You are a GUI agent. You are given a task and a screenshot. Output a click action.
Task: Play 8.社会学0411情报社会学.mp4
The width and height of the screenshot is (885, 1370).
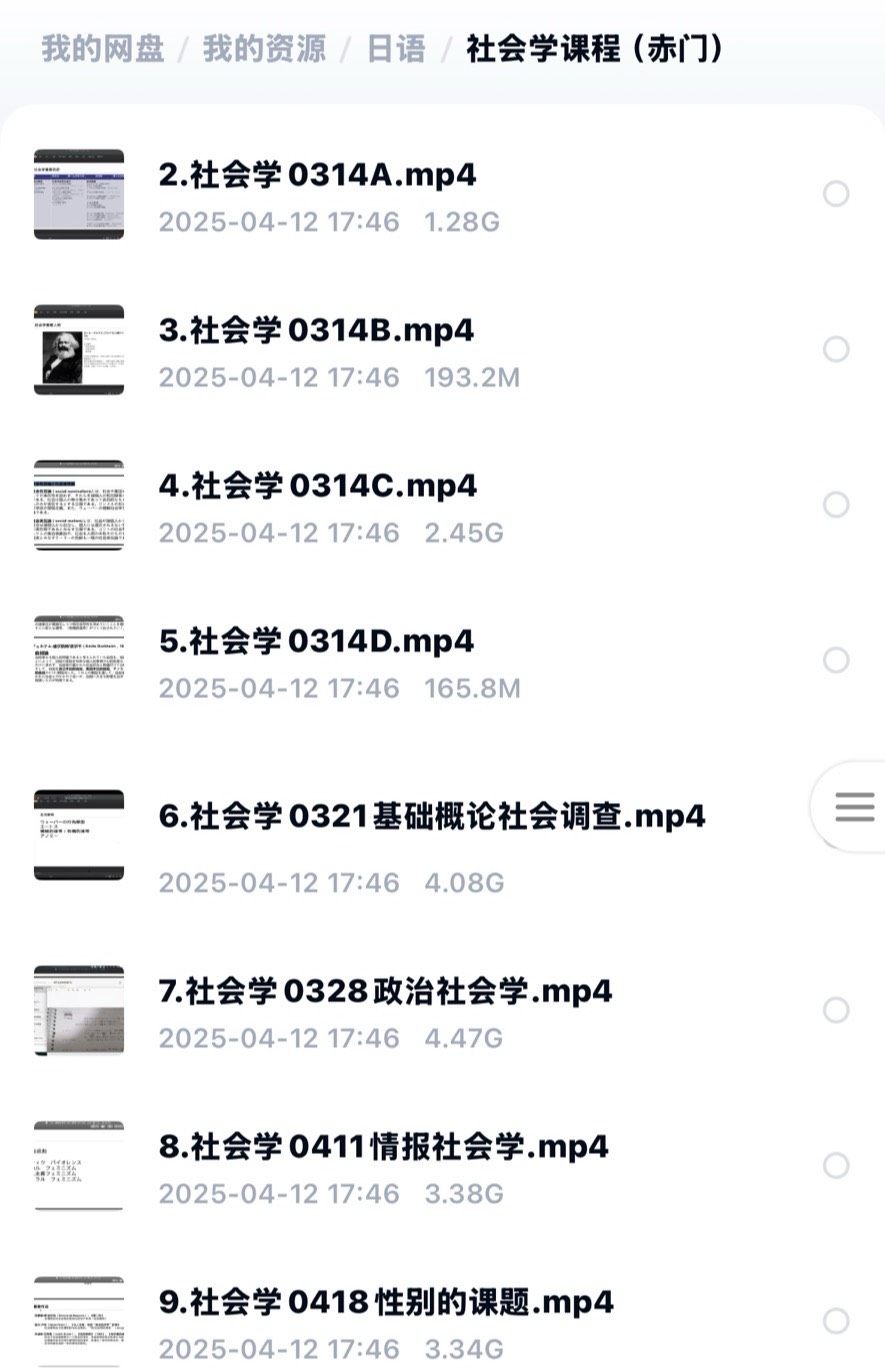tap(383, 1146)
